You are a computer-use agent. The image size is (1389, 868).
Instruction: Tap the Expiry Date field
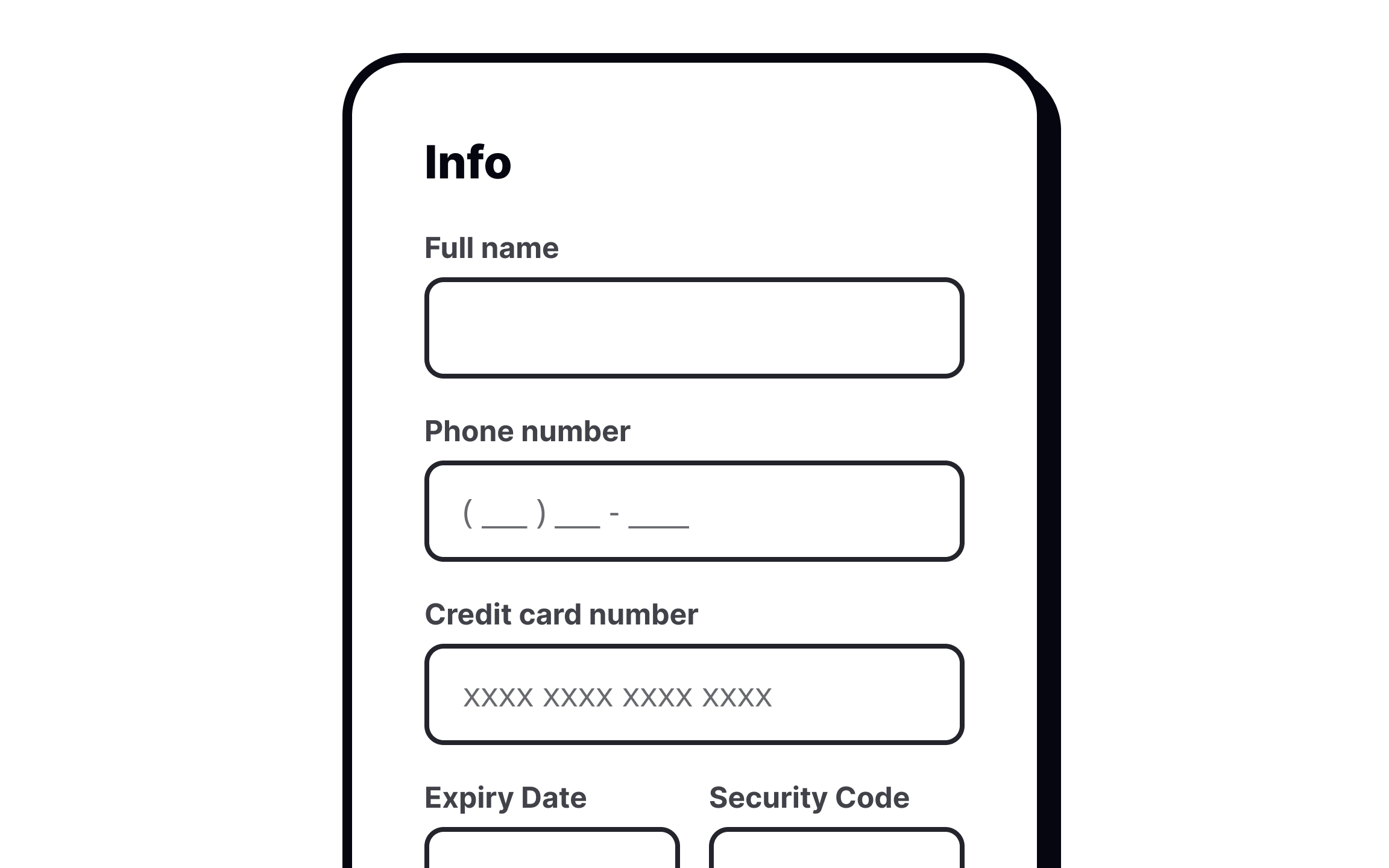click(x=552, y=851)
